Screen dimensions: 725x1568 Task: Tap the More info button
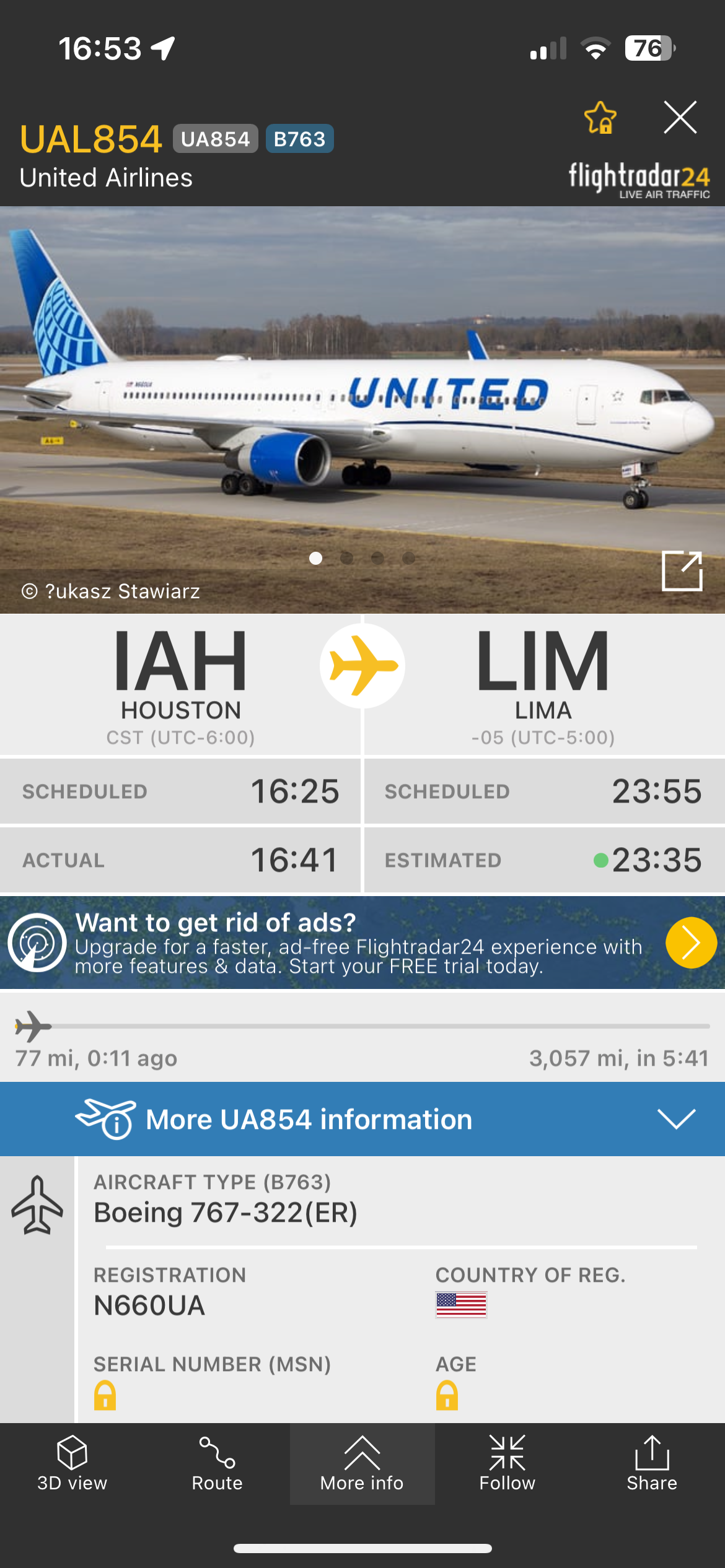tap(362, 1463)
